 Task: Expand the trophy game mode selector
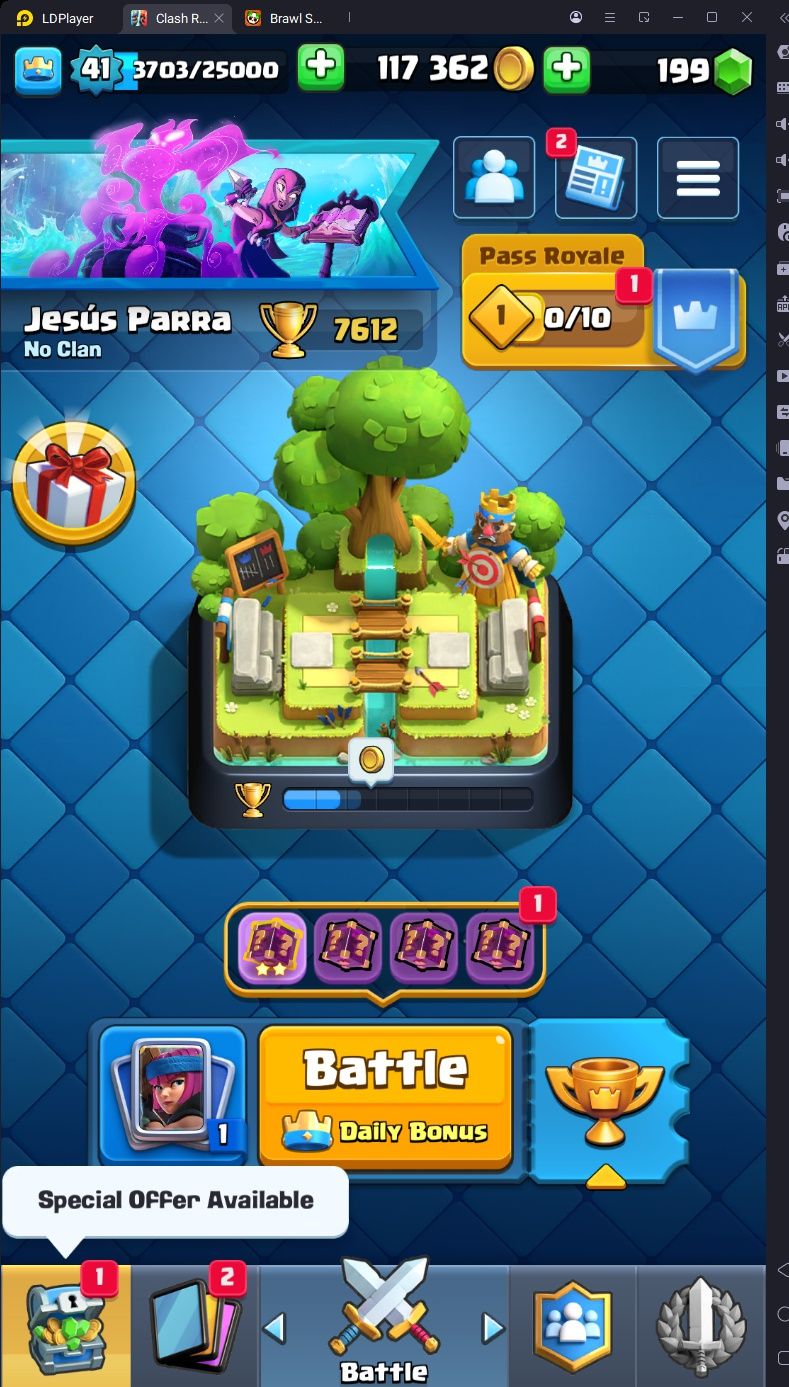click(605, 1098)
